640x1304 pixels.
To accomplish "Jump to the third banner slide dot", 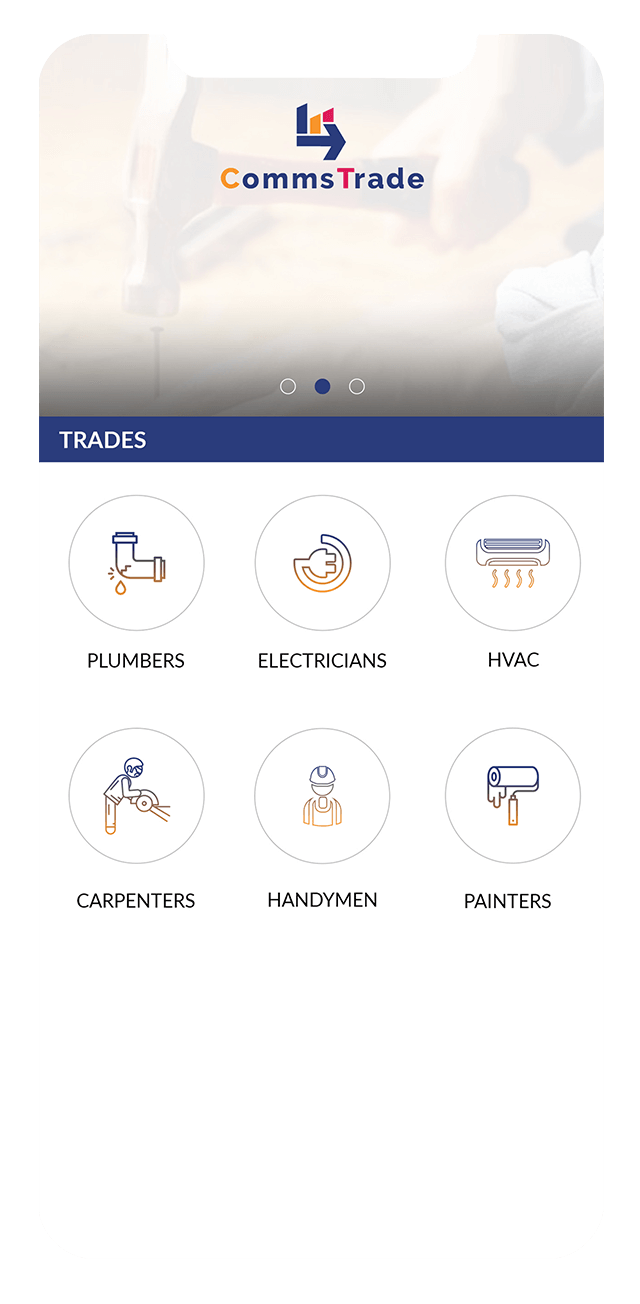I will click(357, 386).
